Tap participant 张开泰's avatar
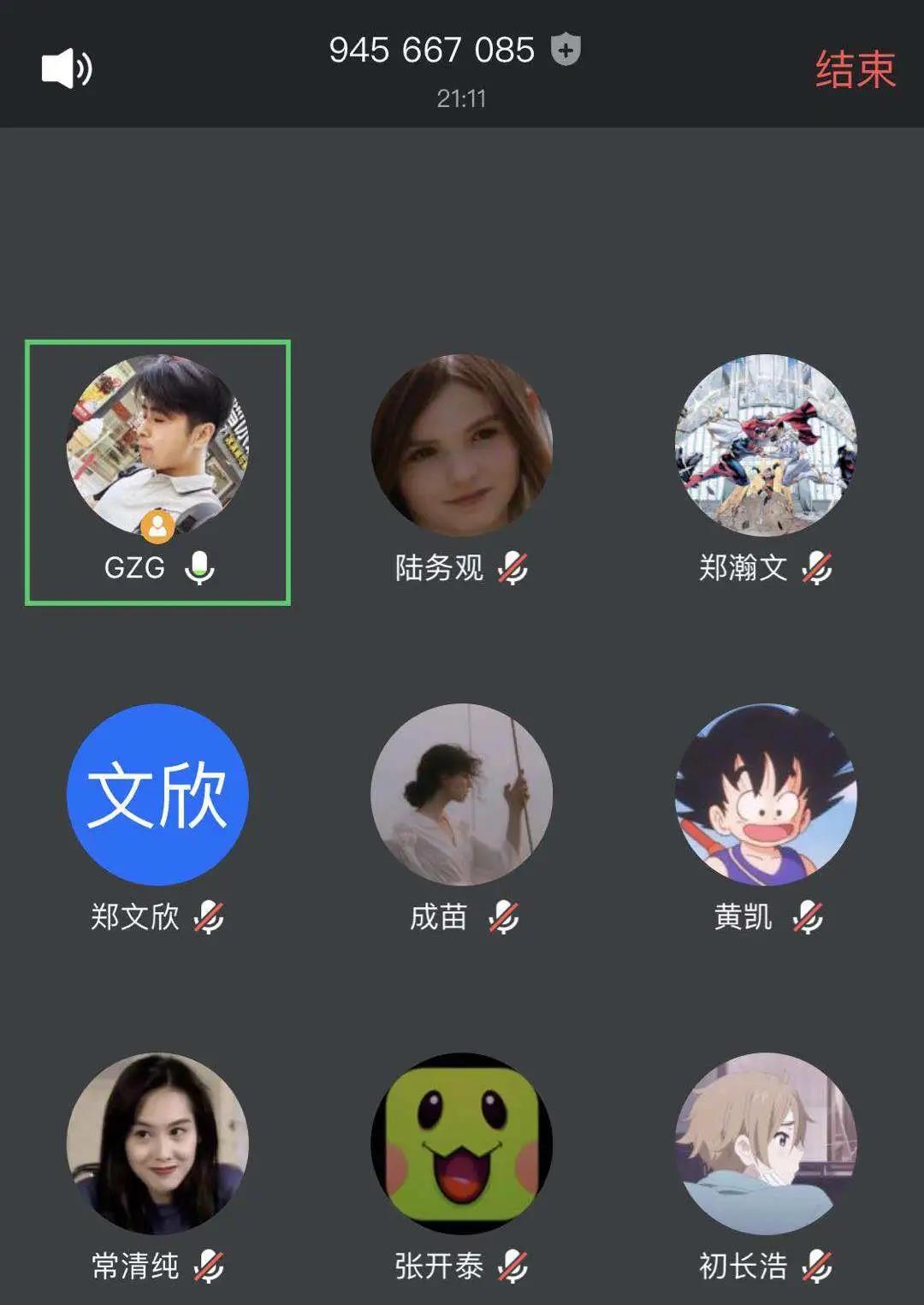Image resolution: width=924 pixels, height=1305 pixels. point(461,1144)
